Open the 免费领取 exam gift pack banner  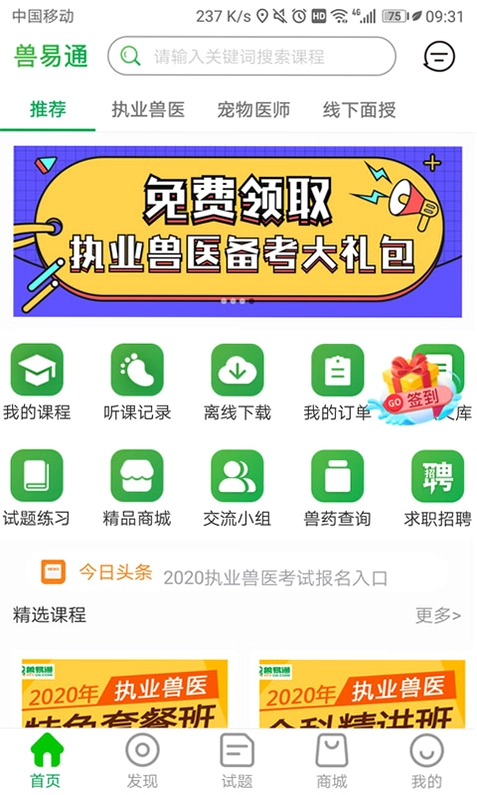pos(238,231)
